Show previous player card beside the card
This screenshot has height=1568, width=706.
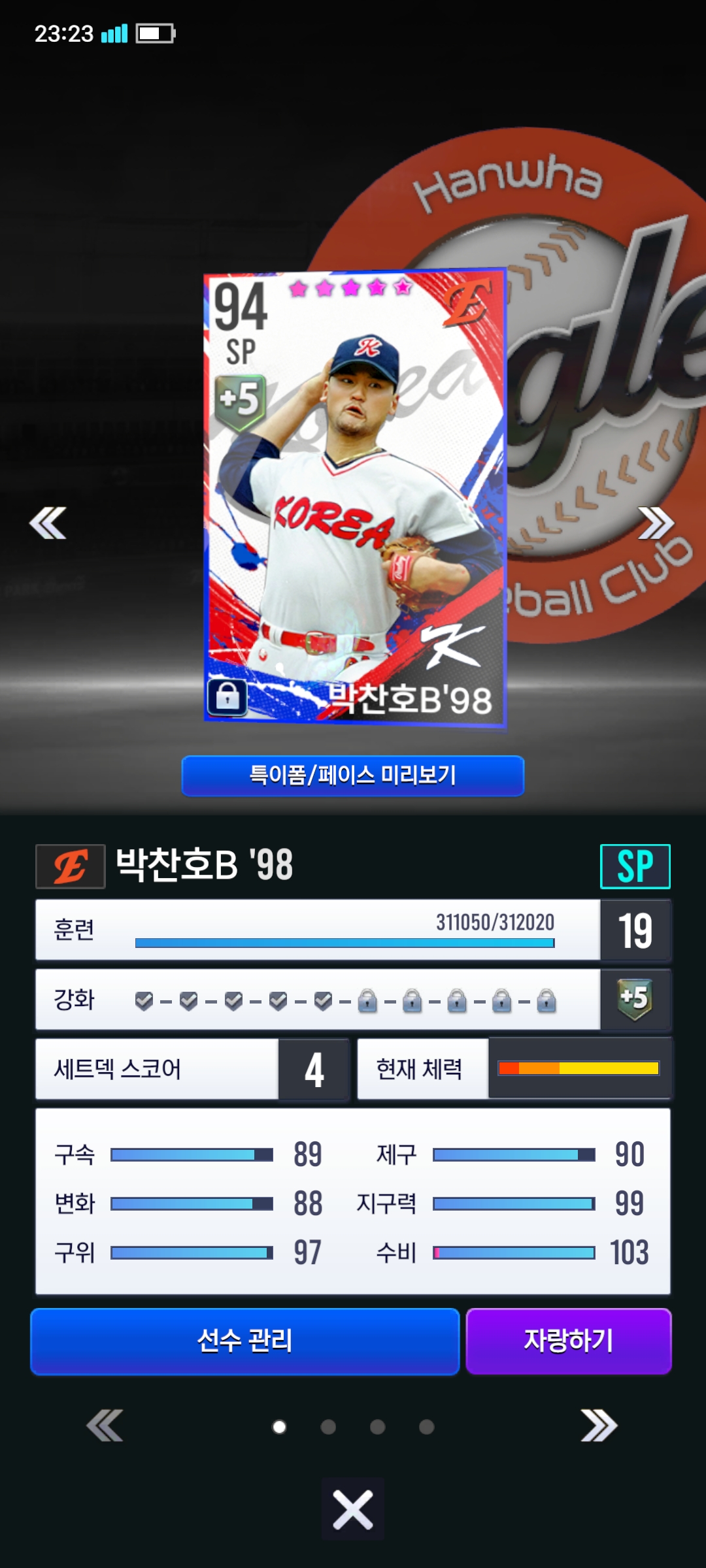pyautogui.click(x=48, y=523)
